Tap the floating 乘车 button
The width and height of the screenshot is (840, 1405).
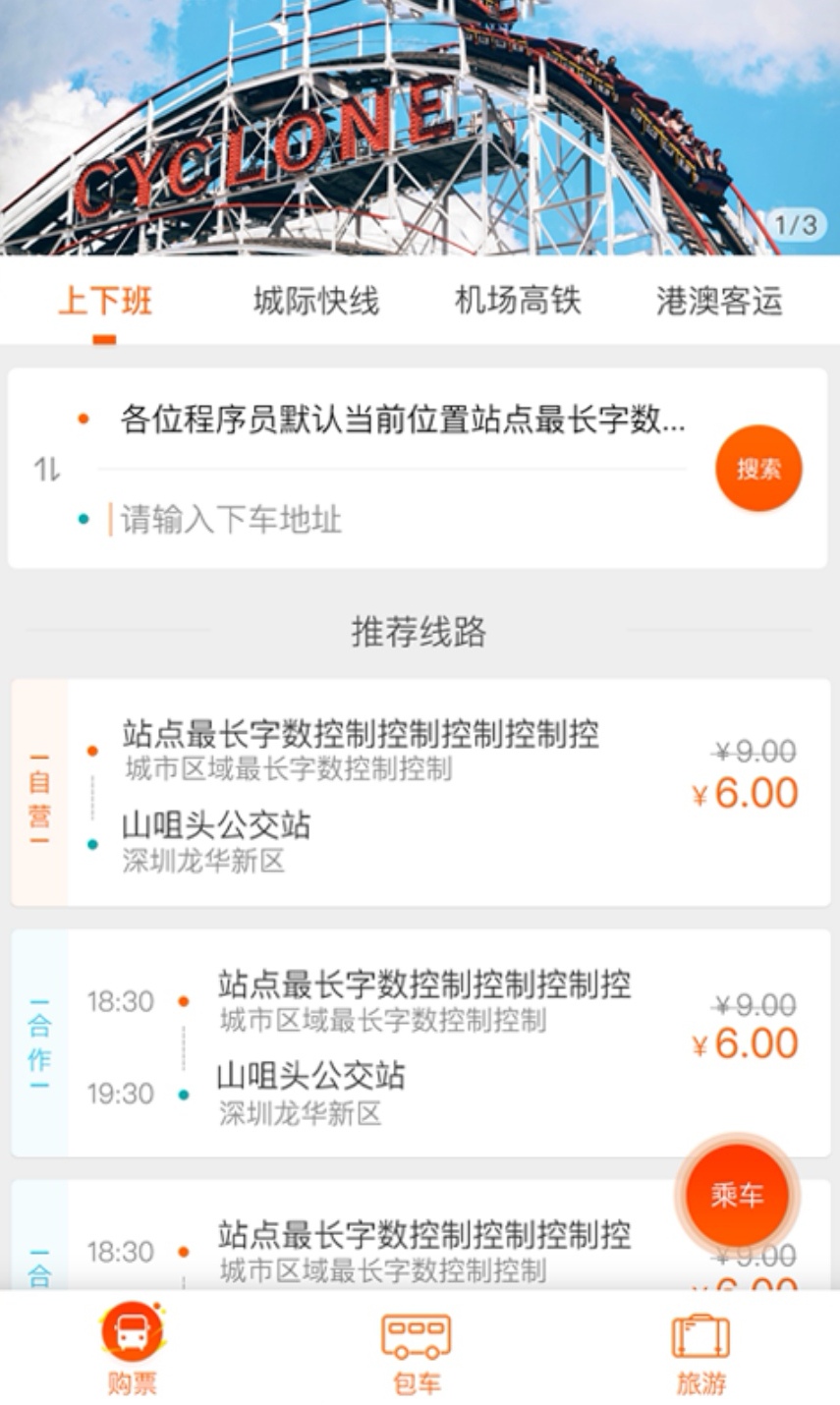coord(737,1195)
